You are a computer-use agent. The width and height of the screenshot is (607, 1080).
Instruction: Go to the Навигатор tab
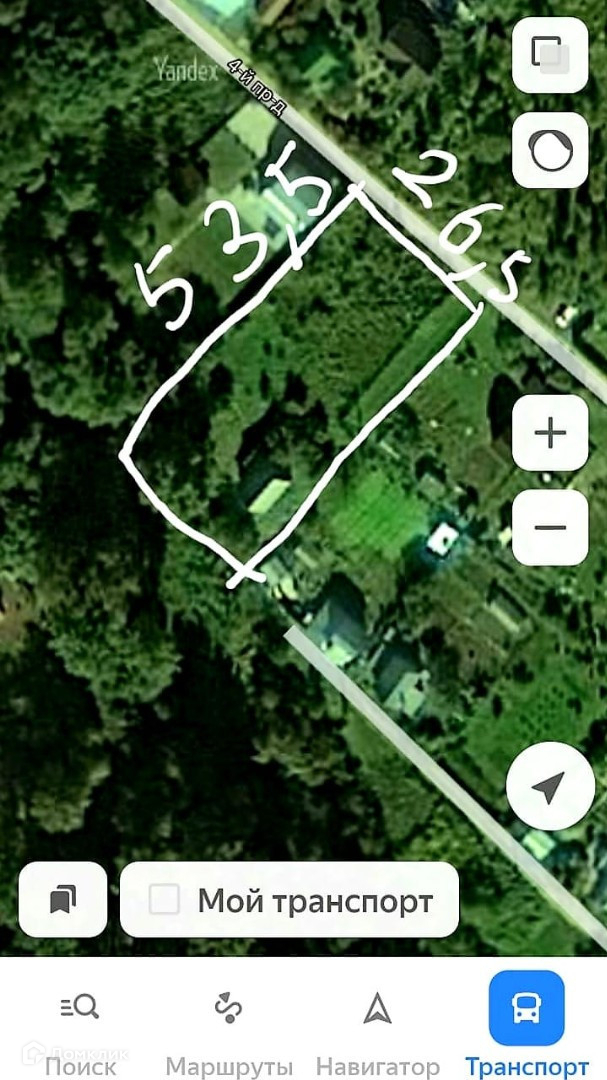tap(377, 1025)
